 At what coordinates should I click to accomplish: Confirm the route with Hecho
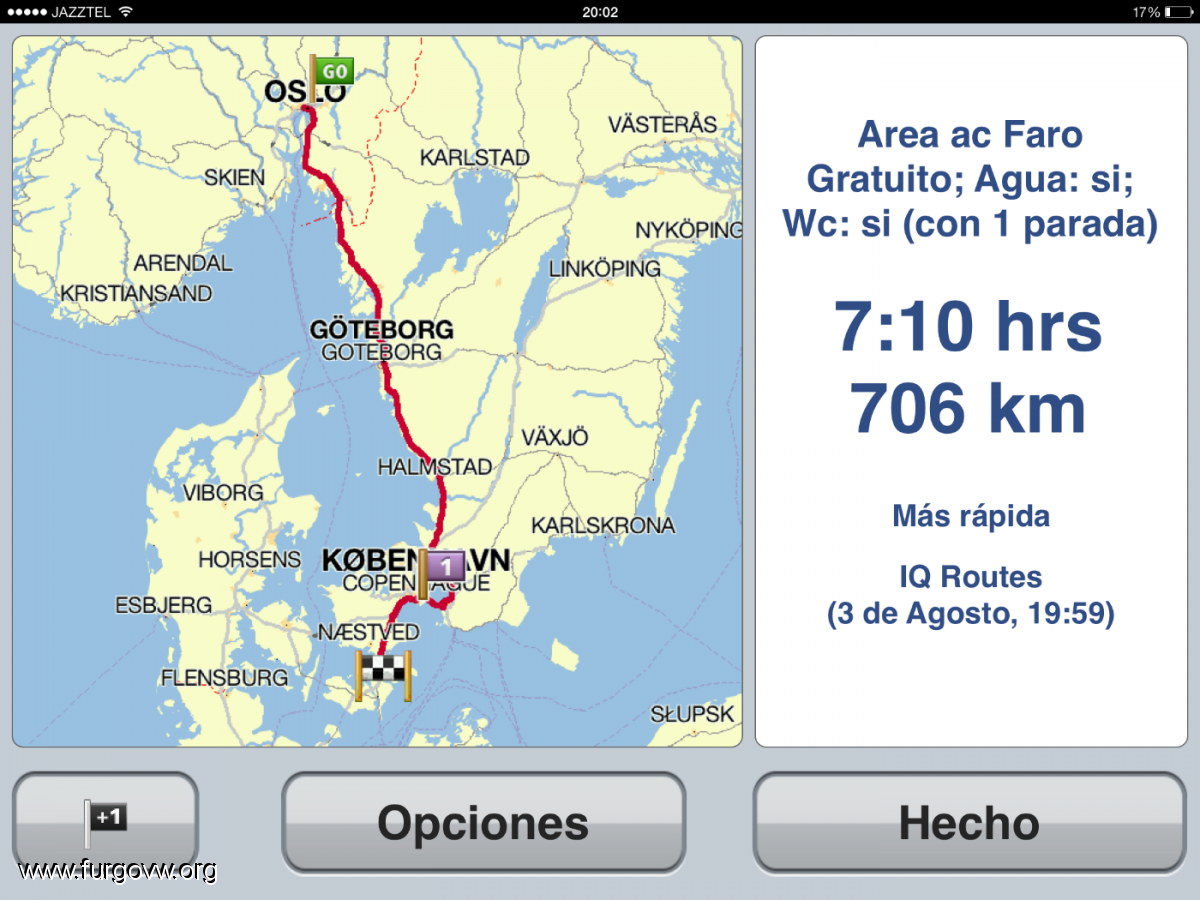[x=969, y=822]
